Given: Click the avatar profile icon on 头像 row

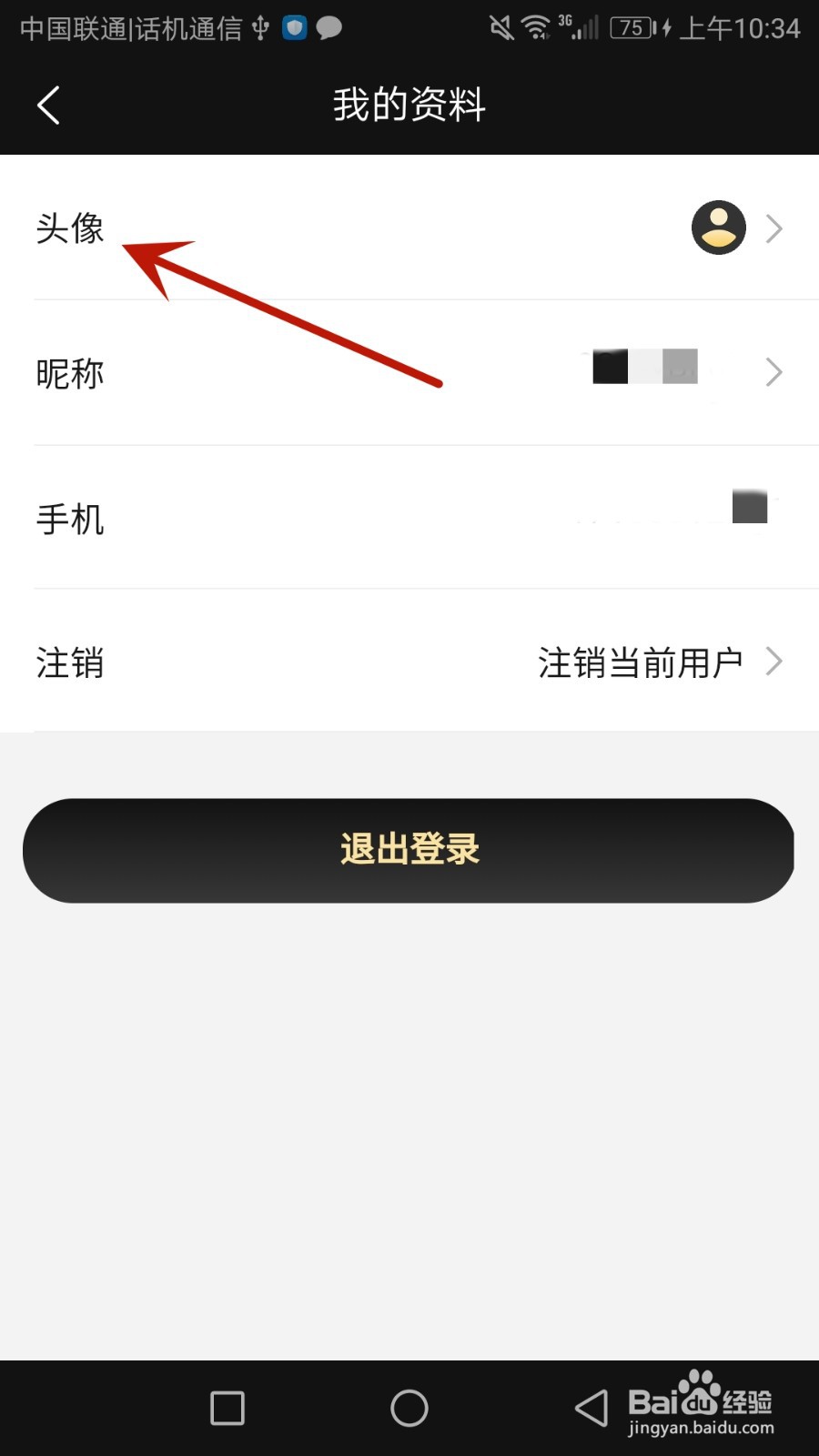Looking at the screenshot, I should (718, 227).
